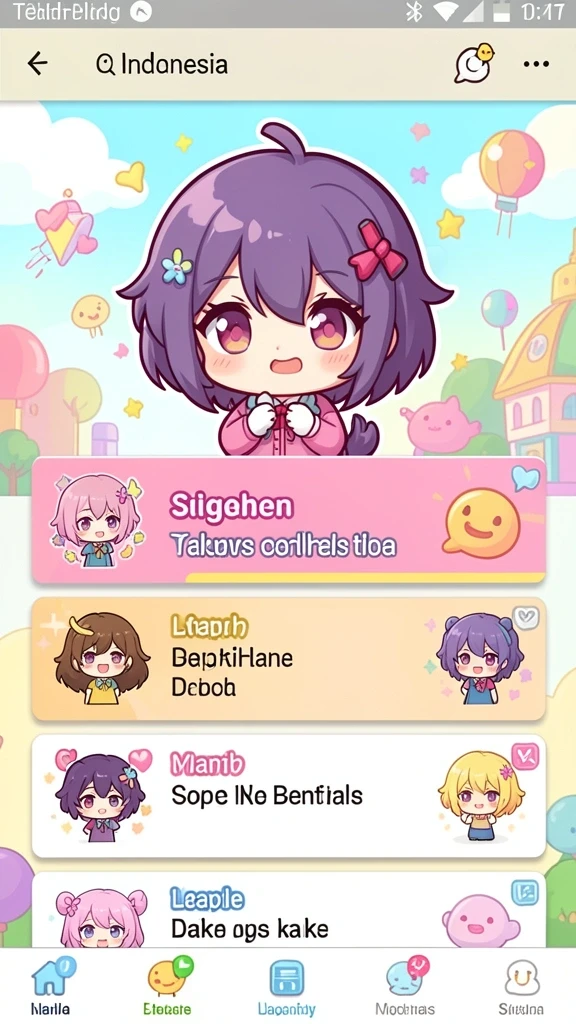
Task: Open the blue bubble tab with pink badge
Action: [406, 985]
